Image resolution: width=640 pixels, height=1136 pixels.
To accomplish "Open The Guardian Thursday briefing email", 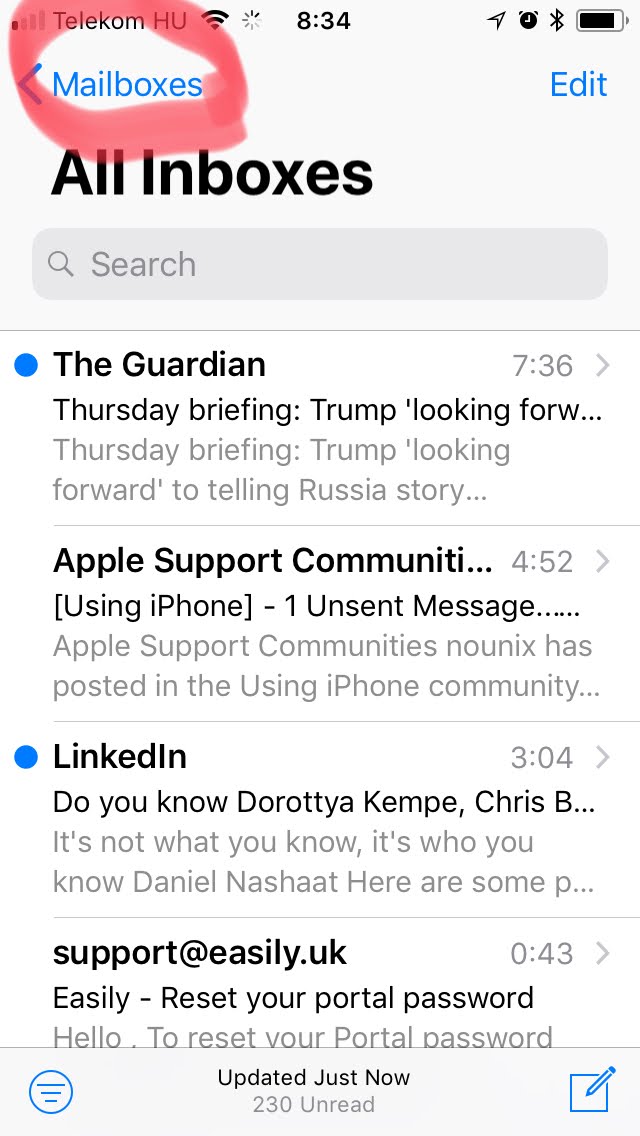I will (x=320, y=427).
